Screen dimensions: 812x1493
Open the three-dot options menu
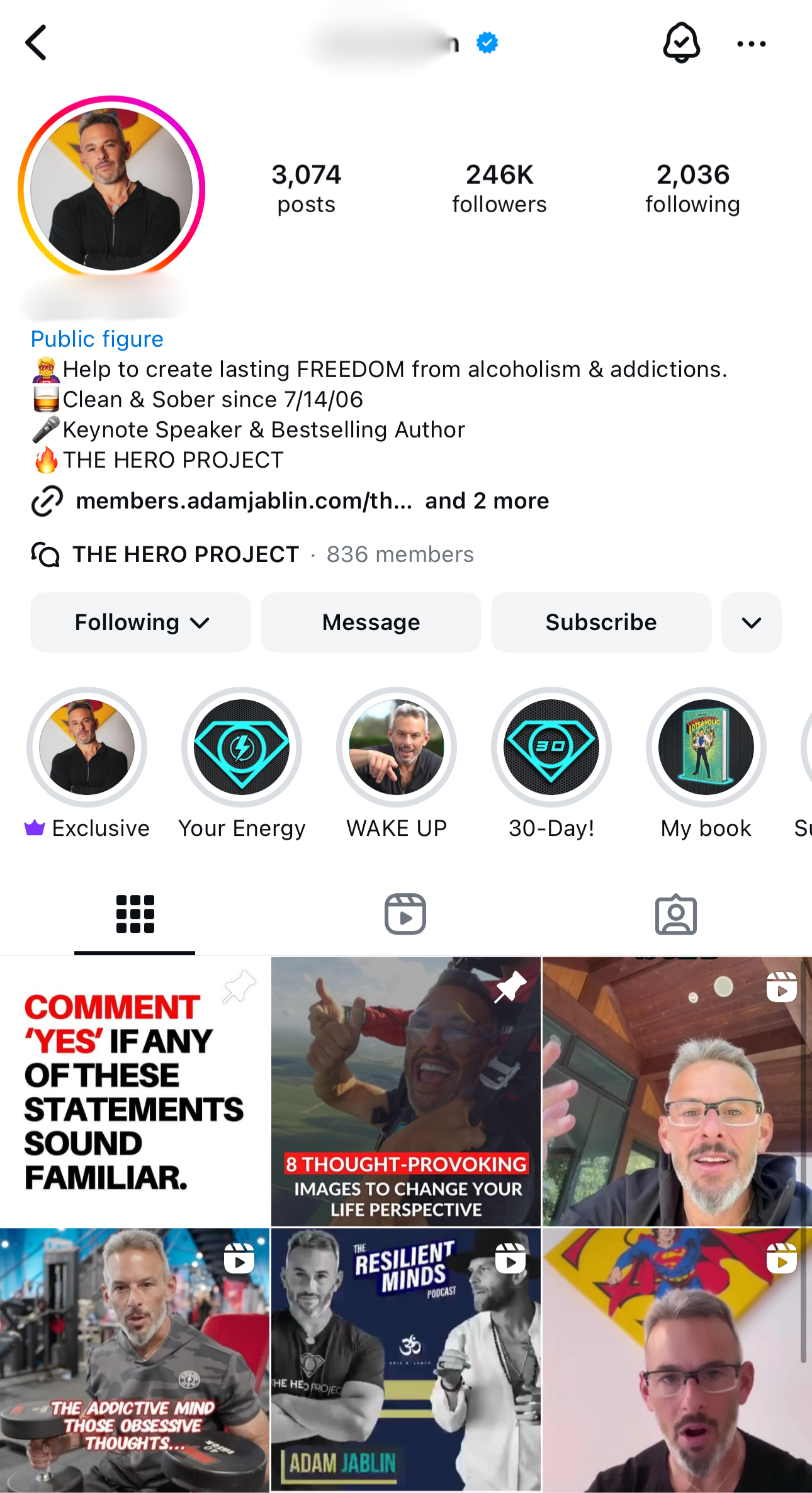(751, 43)
